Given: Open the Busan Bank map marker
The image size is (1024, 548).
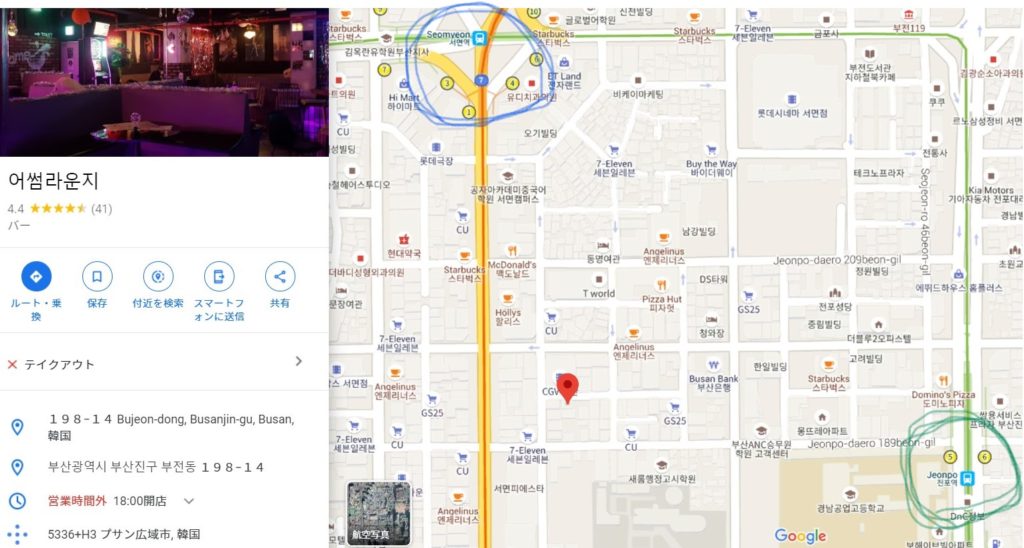Looking at the screenshot, I should click(x=713, y=365).
